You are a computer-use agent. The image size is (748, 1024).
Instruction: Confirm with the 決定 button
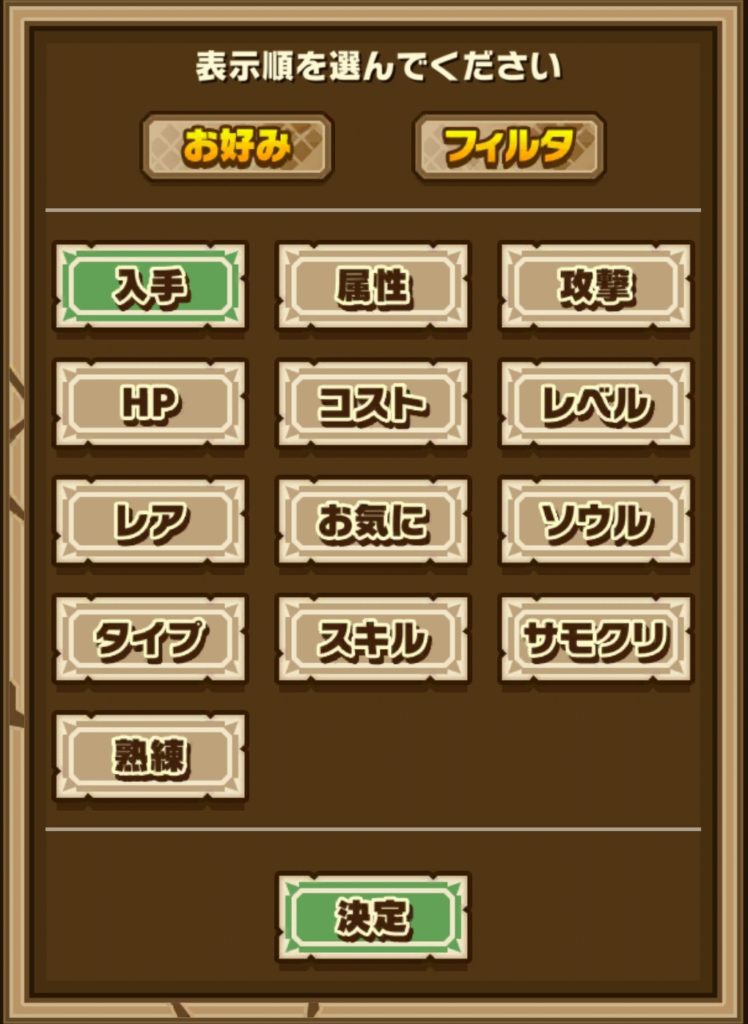coord(373,918)
